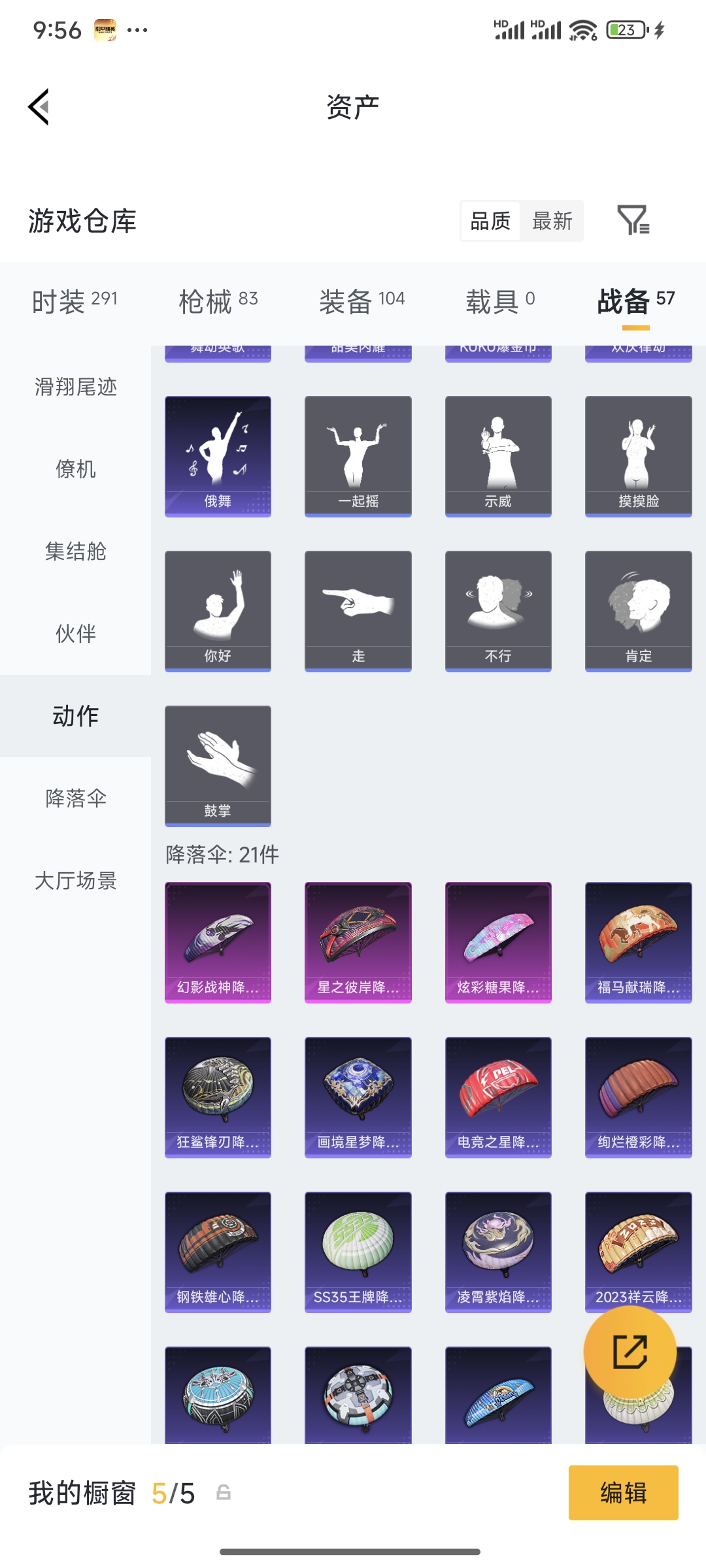Image resolution: width=706 pixels, height=1568 pixels.
Task: Select the 鼓掌 applause emote
Action: pyautogui.click(x=218, y=764)
